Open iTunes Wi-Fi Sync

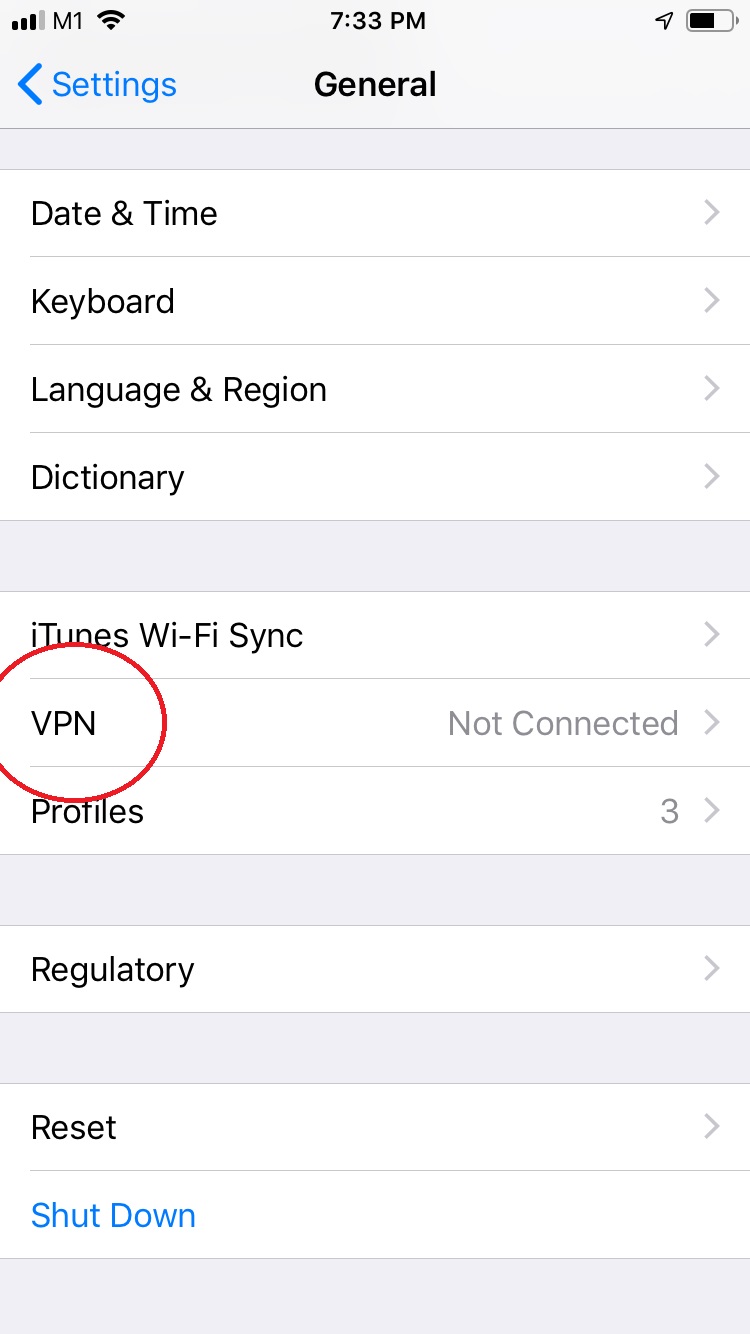[x=375, y=635]
